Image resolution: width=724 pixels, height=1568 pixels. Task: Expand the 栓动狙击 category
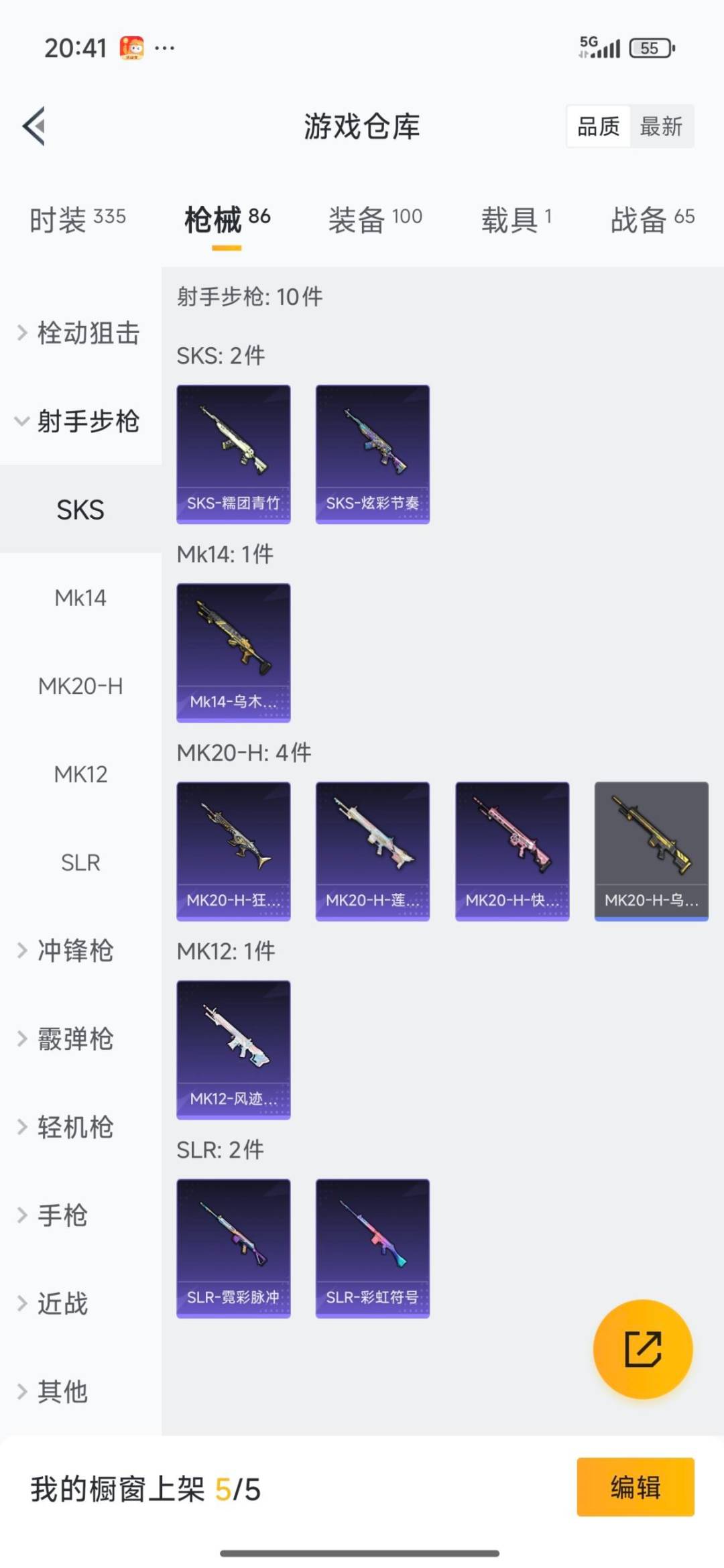[x=80, y=333]
